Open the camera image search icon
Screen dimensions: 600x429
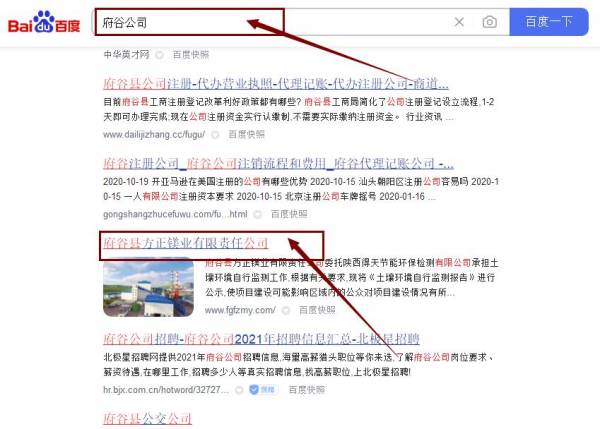pyautogui.click(x=489, y=21)
